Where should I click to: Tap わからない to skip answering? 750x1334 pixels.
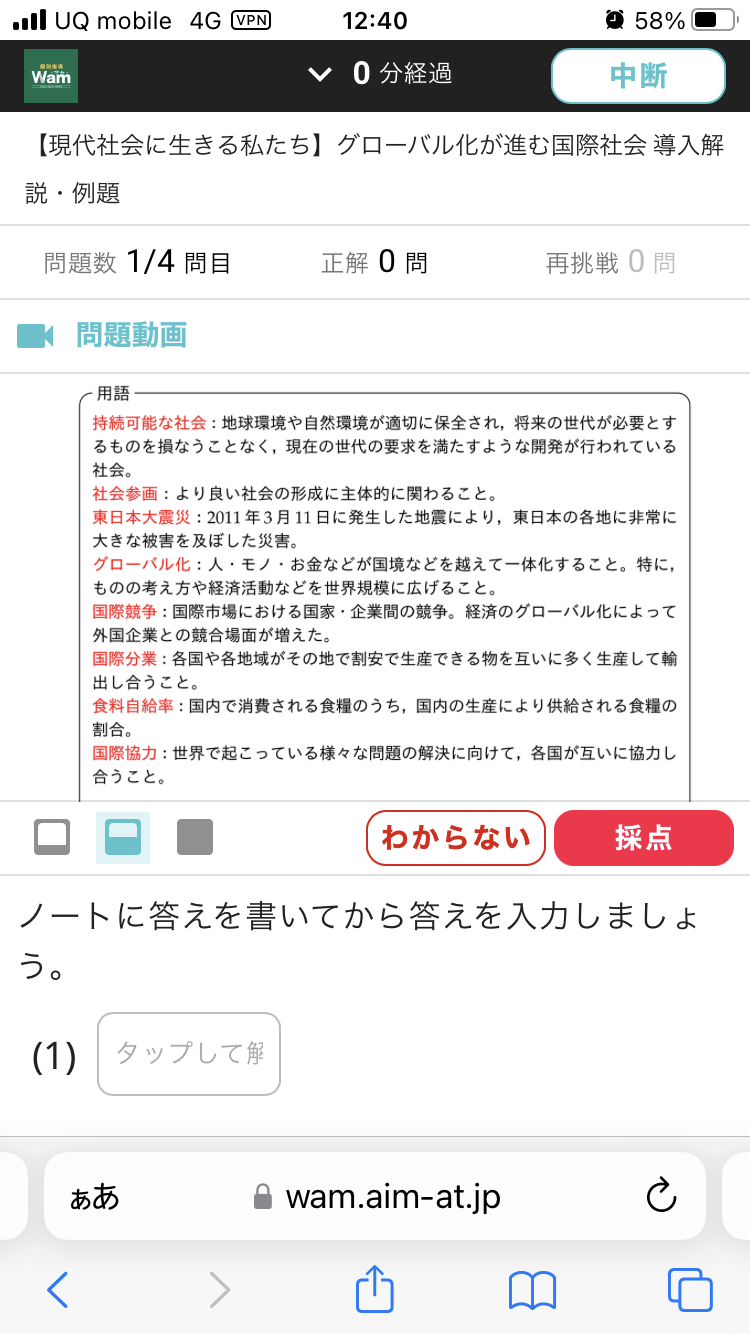[x=456, y=837]
